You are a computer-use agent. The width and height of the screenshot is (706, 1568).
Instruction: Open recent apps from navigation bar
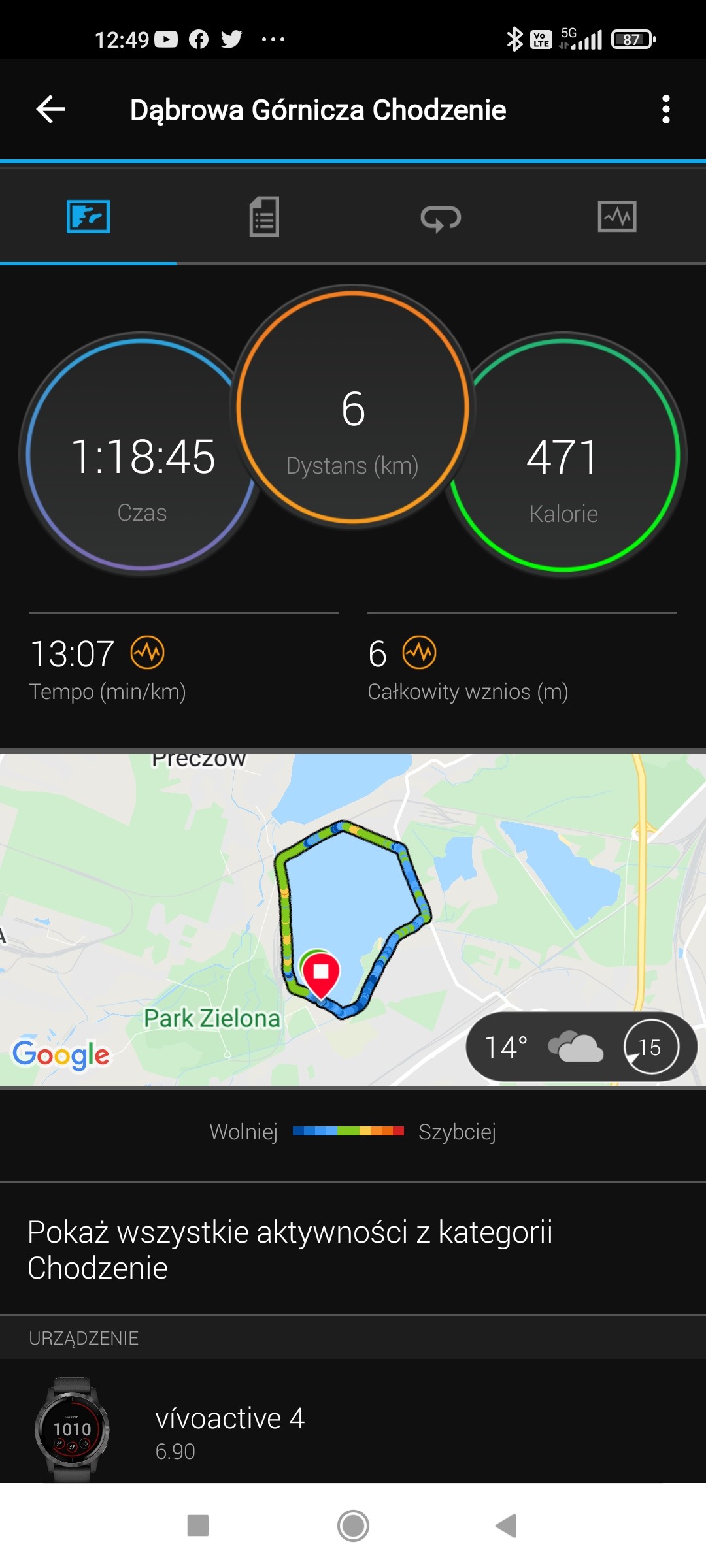tap(198, 1526)
